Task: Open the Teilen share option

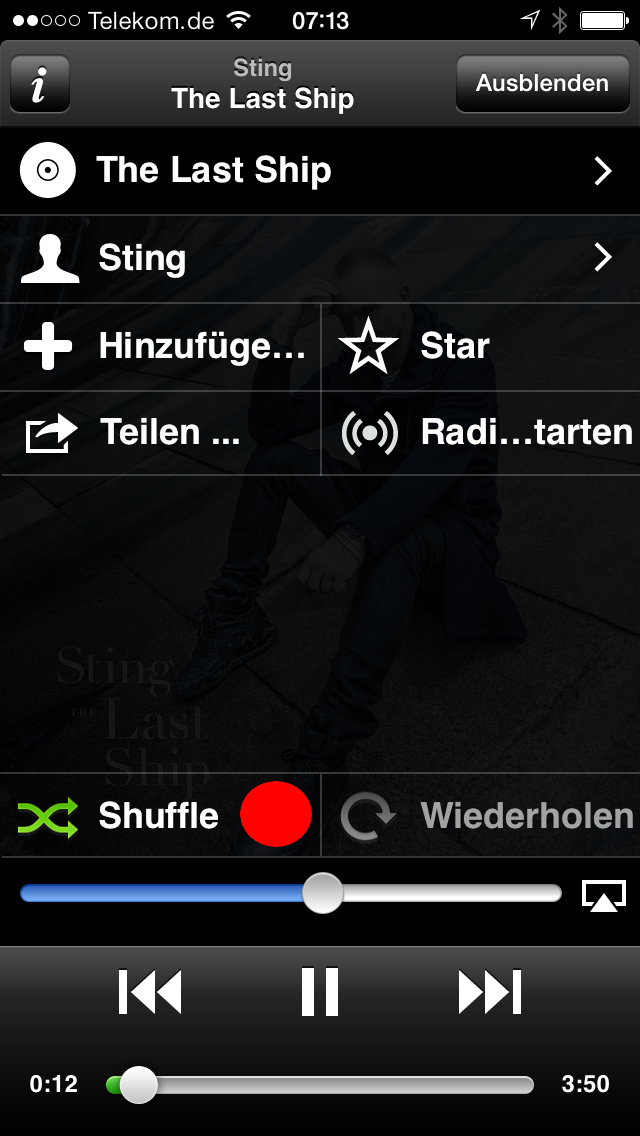Action: (x=160, y=433)
